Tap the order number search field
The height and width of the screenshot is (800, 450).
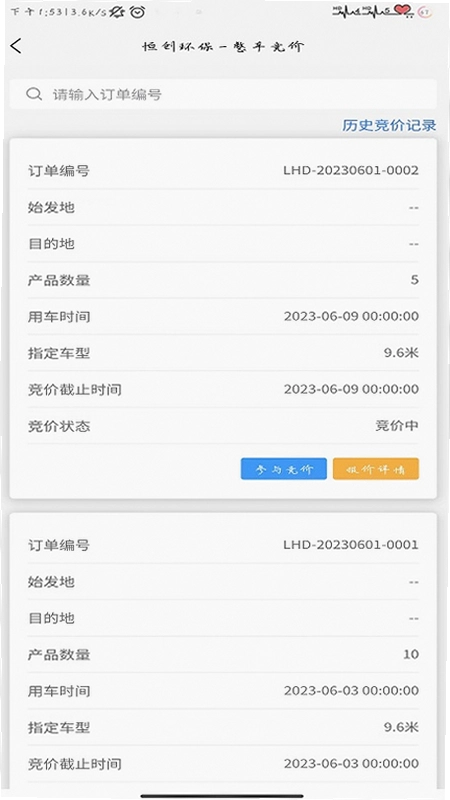click(223, 94)
